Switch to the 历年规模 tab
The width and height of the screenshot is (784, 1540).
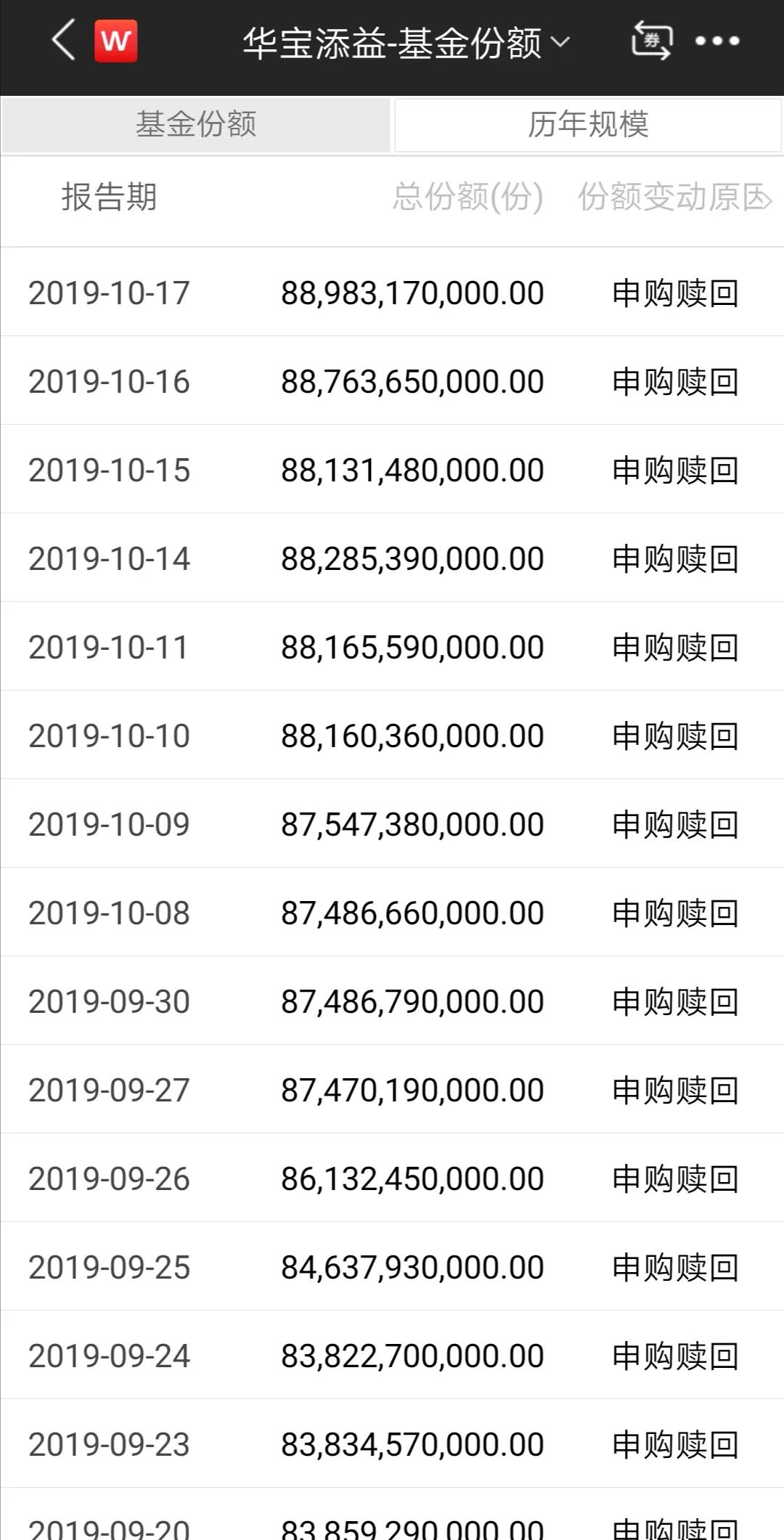pyautogui.click(x=588, y=125)
